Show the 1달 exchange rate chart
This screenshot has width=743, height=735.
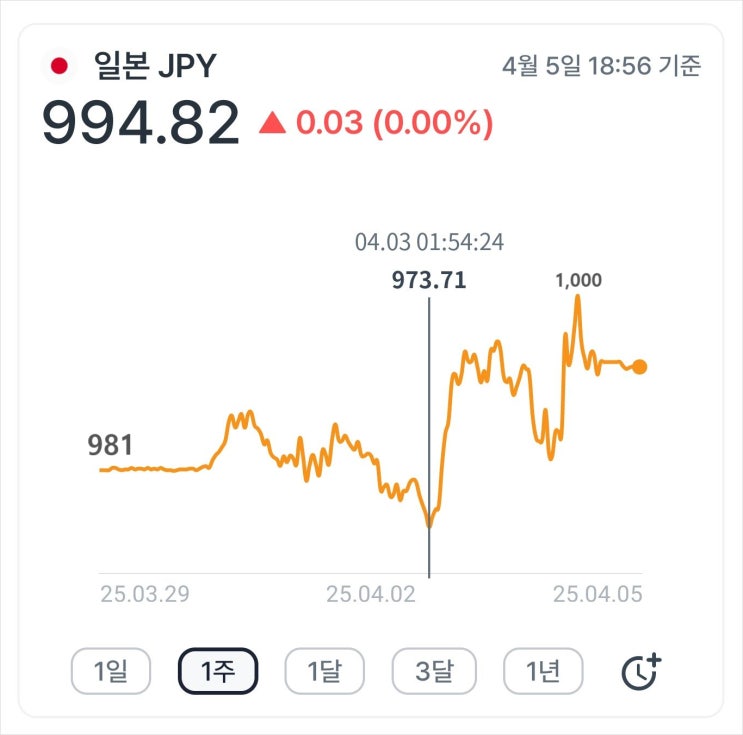click(325, 672)
